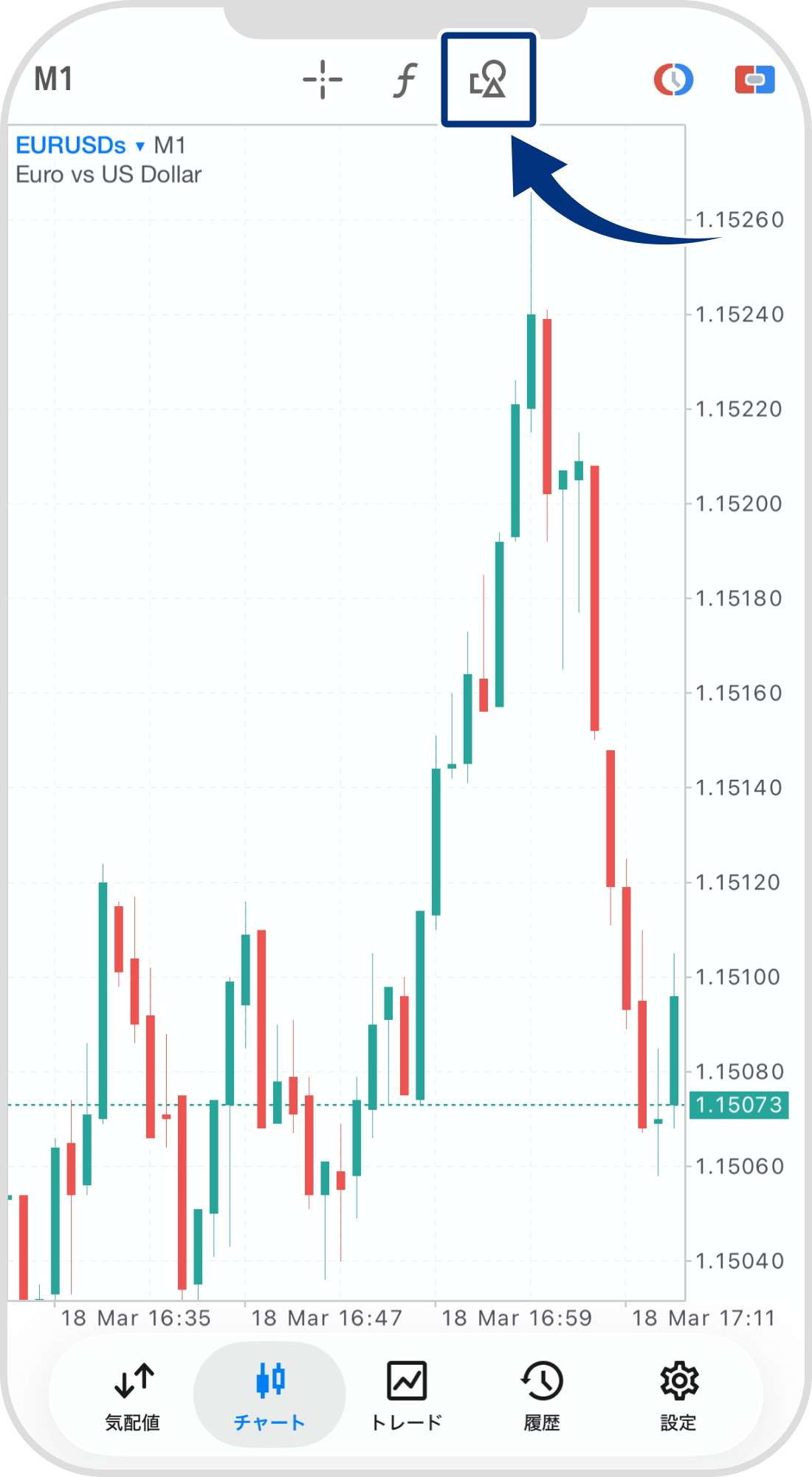812x1477 pixels.
Task: Tap the red-blue clock icon
Action: coord(673,80)
